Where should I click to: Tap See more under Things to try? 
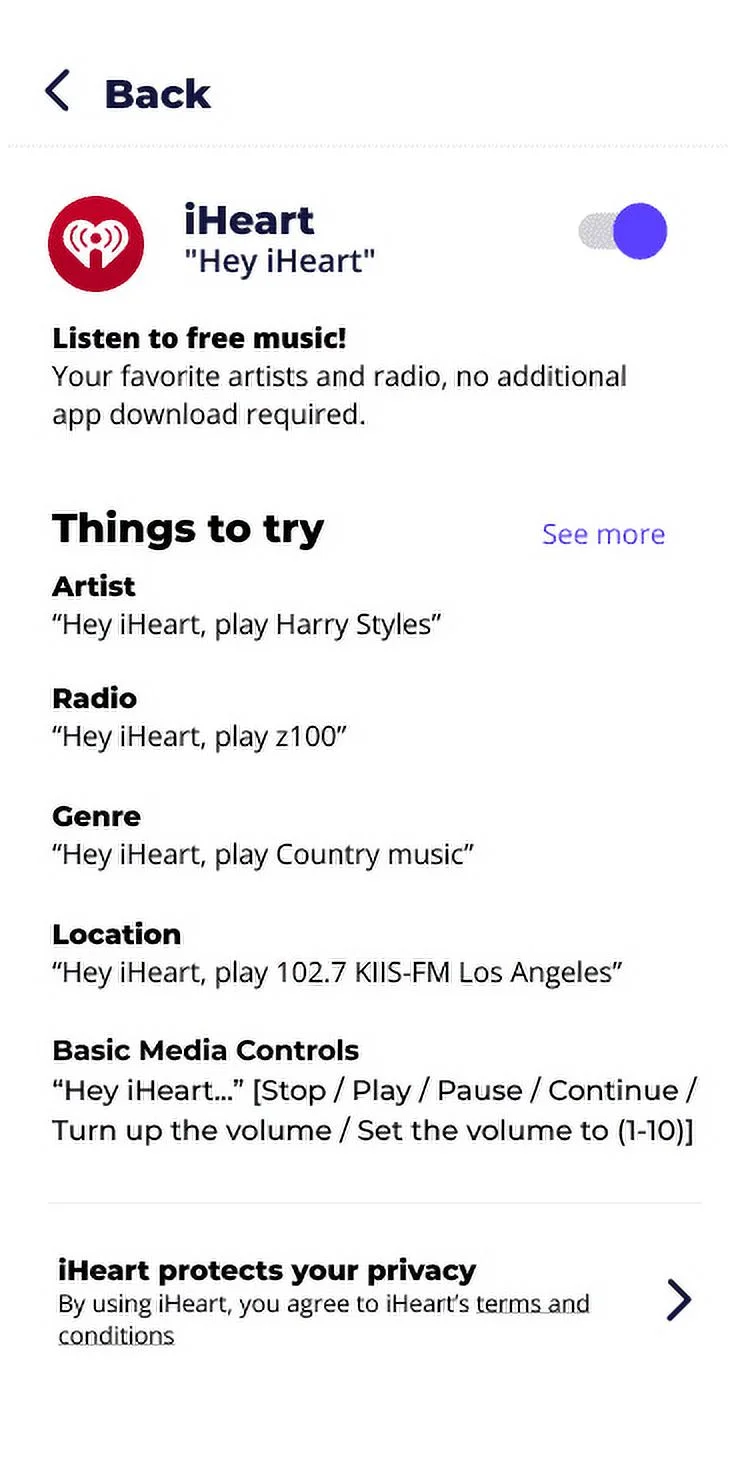(x=603, y=534)
